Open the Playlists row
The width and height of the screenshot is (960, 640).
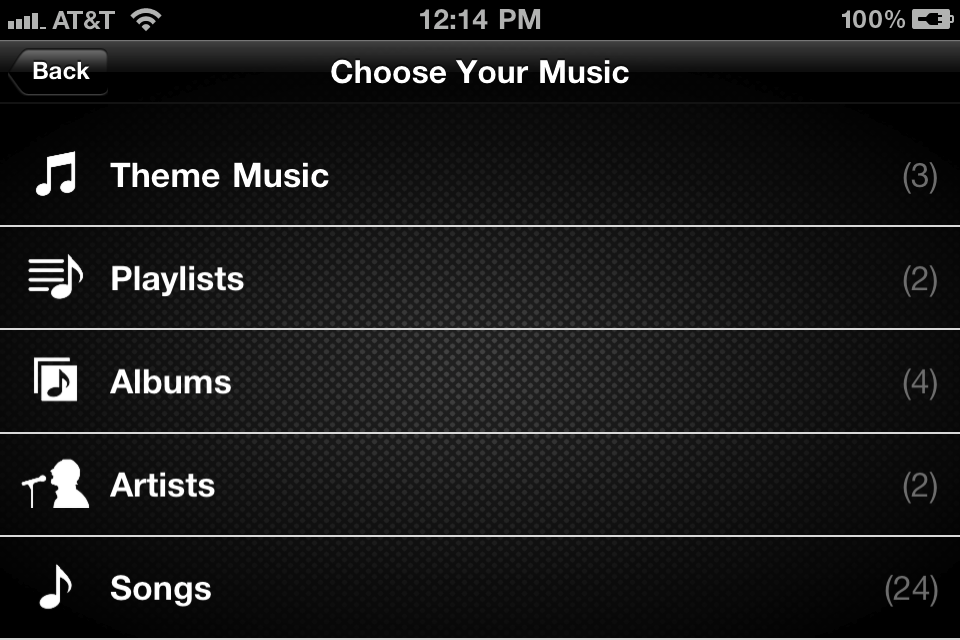coord(177,279)
